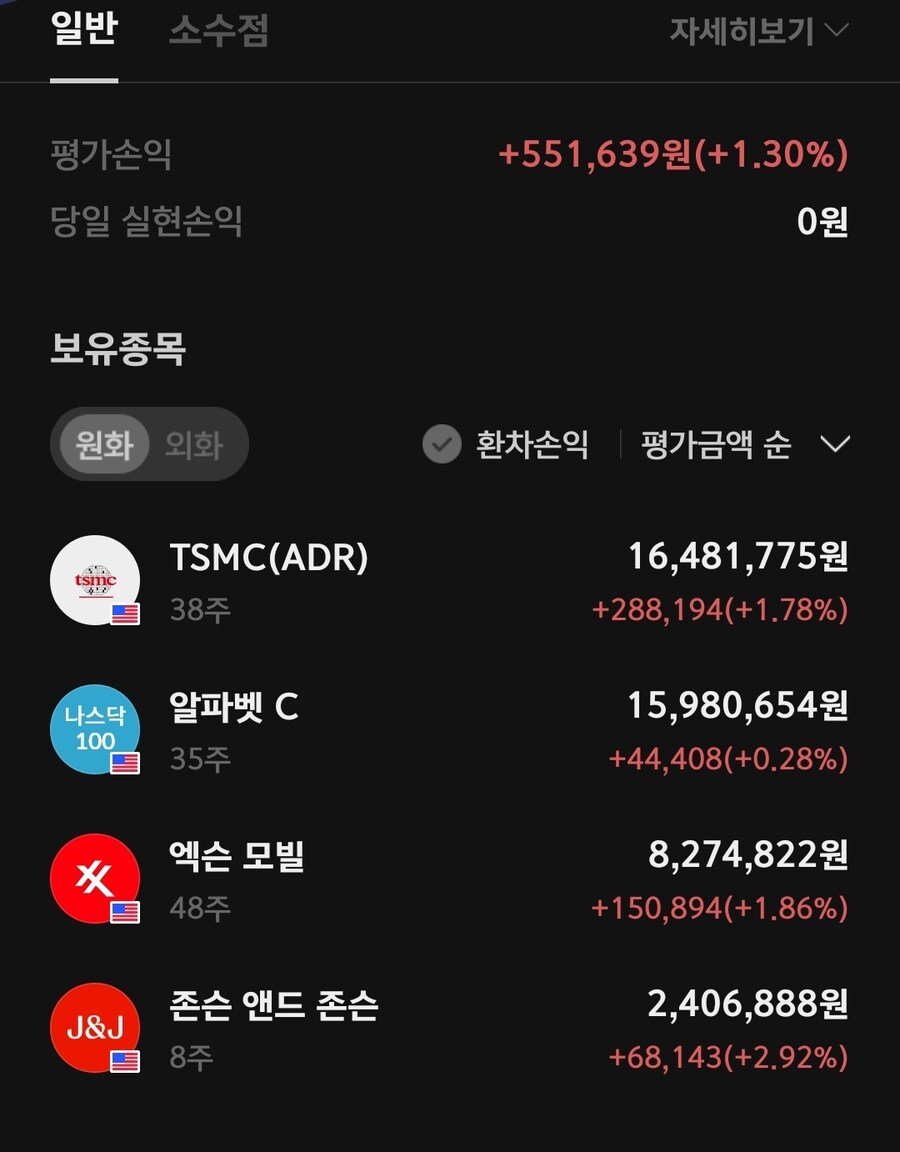Click the Exxon Mobil red logo icon
Screen dimensions: 900x1152
click(95, 879)
